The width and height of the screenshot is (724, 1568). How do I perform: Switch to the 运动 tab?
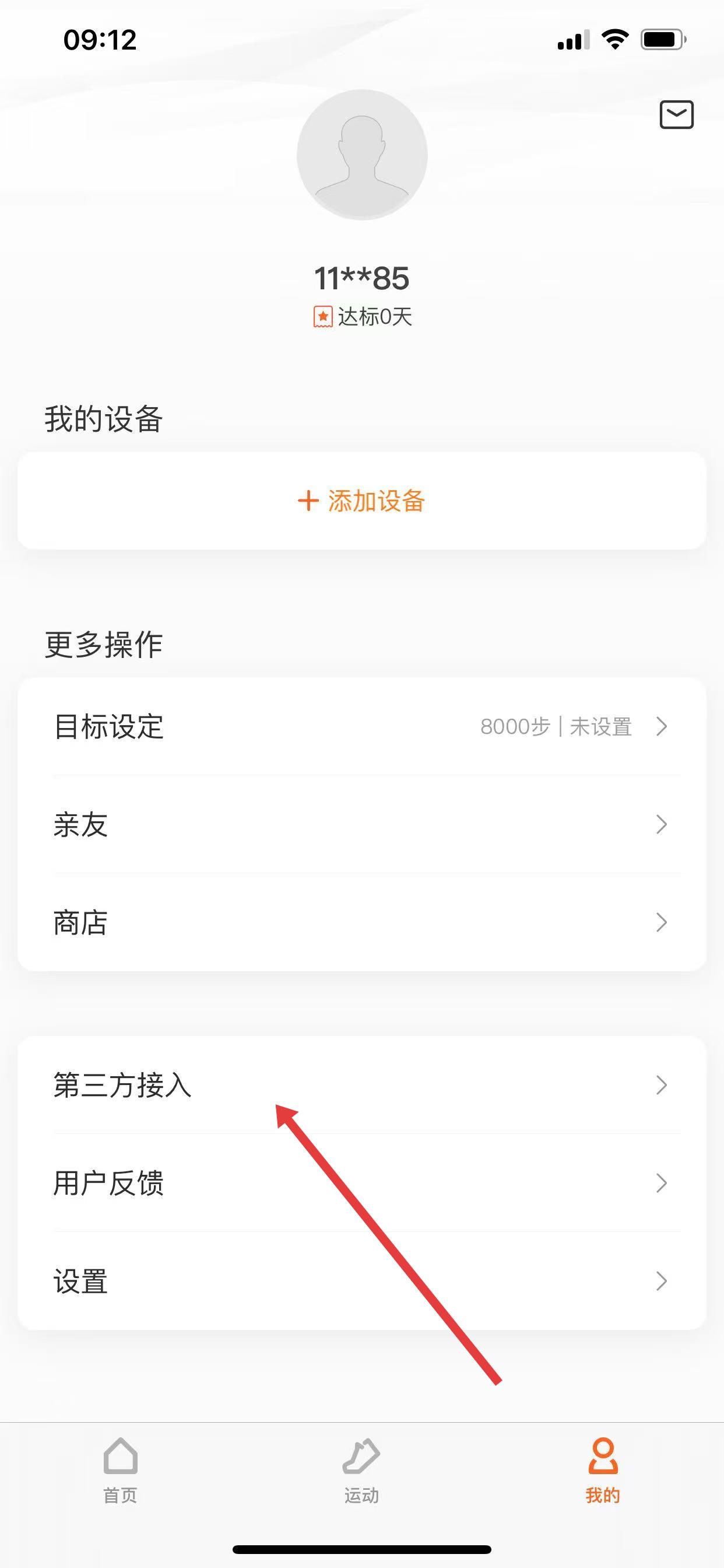[x=361, y=1469]
